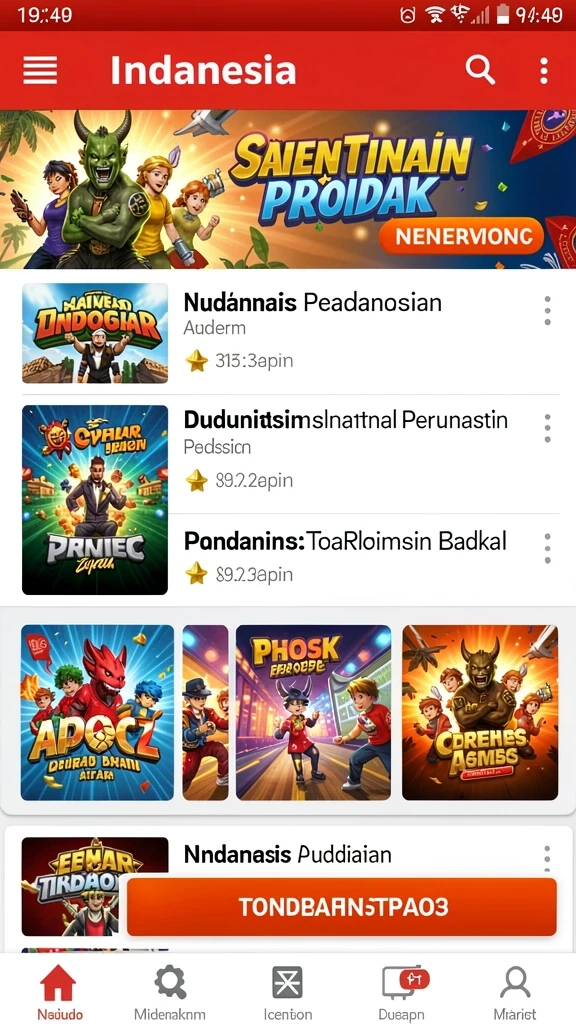The image size is (576, 1024).
Task: Show more options for Dudunidsims Inattnal Perunastin
Action: pyautogui.click(x=547, y=428)
